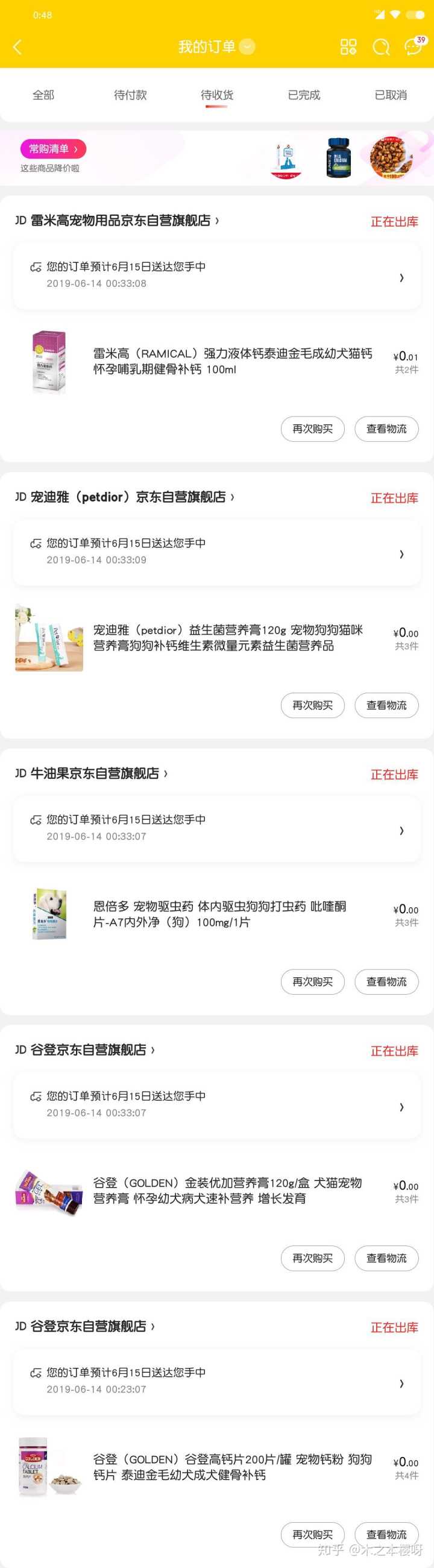Image resolution: width=434 pixels, height=1568 pixels.
Task: Tap 再次购买 for 雷米高 liquid calcium
Action: [312, 429]
